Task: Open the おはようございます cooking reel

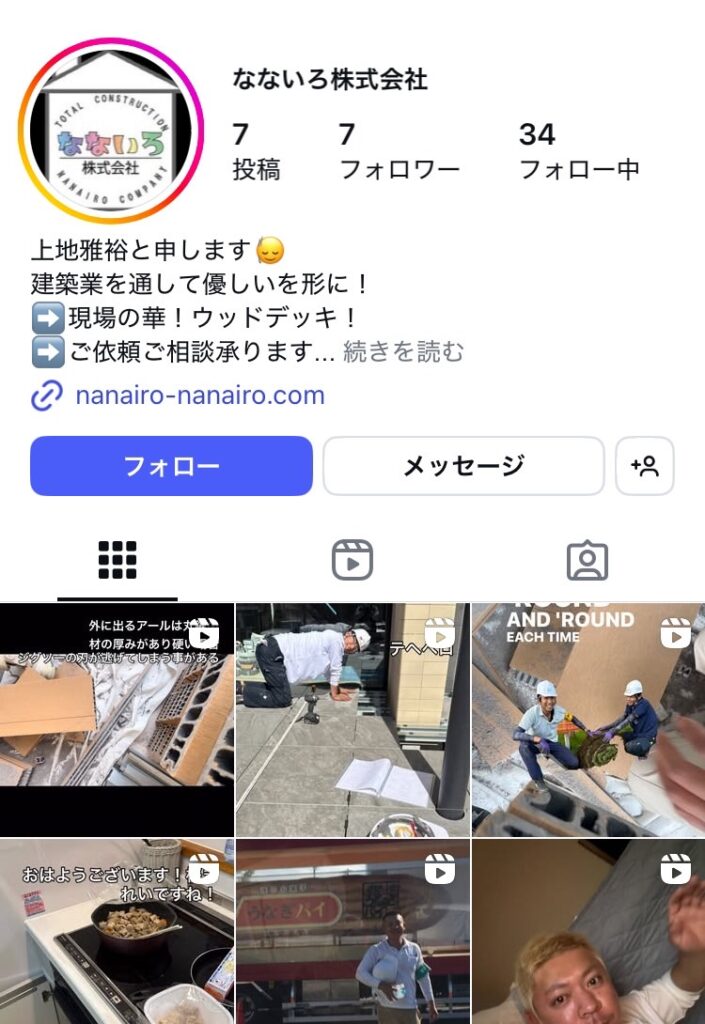Action: 117,930
